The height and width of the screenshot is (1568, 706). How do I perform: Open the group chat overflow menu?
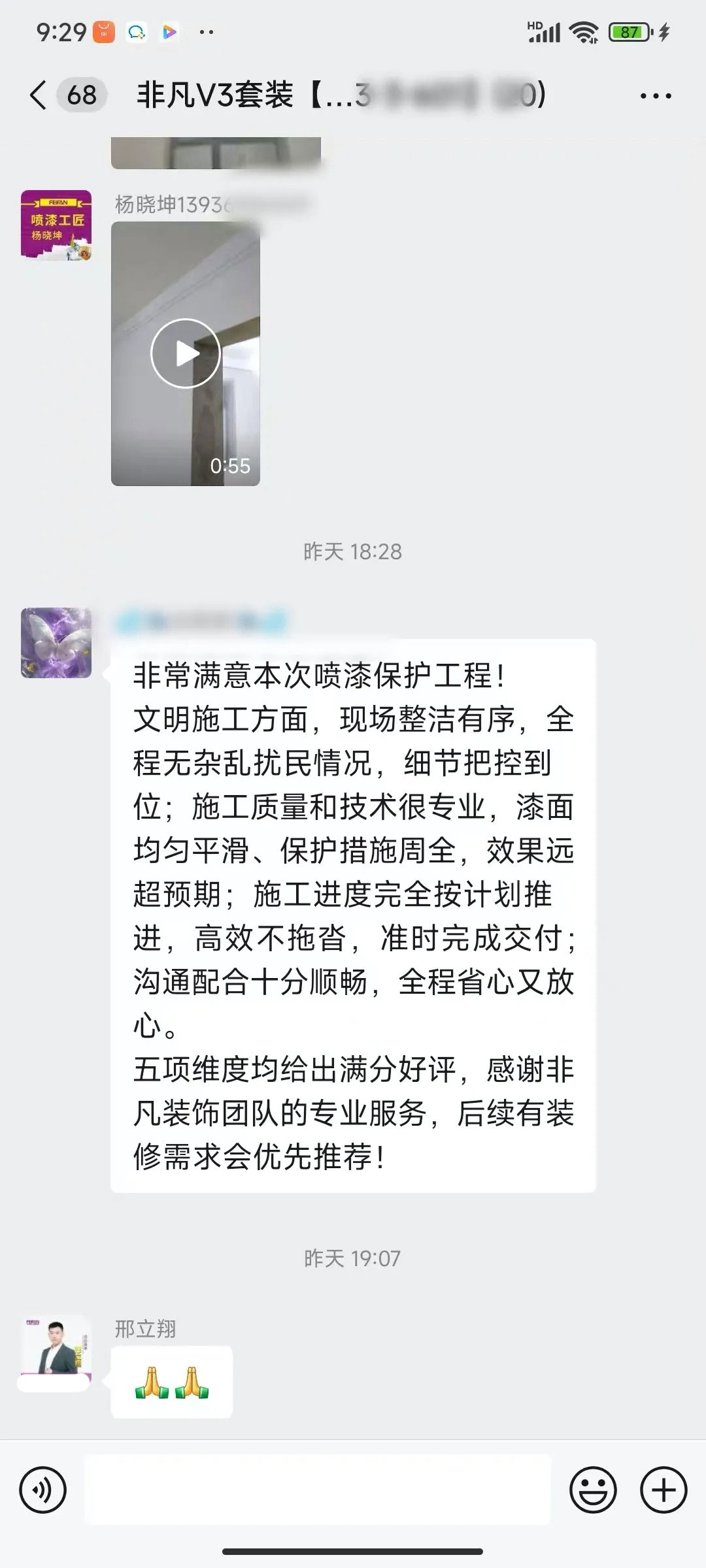point(655,96)
